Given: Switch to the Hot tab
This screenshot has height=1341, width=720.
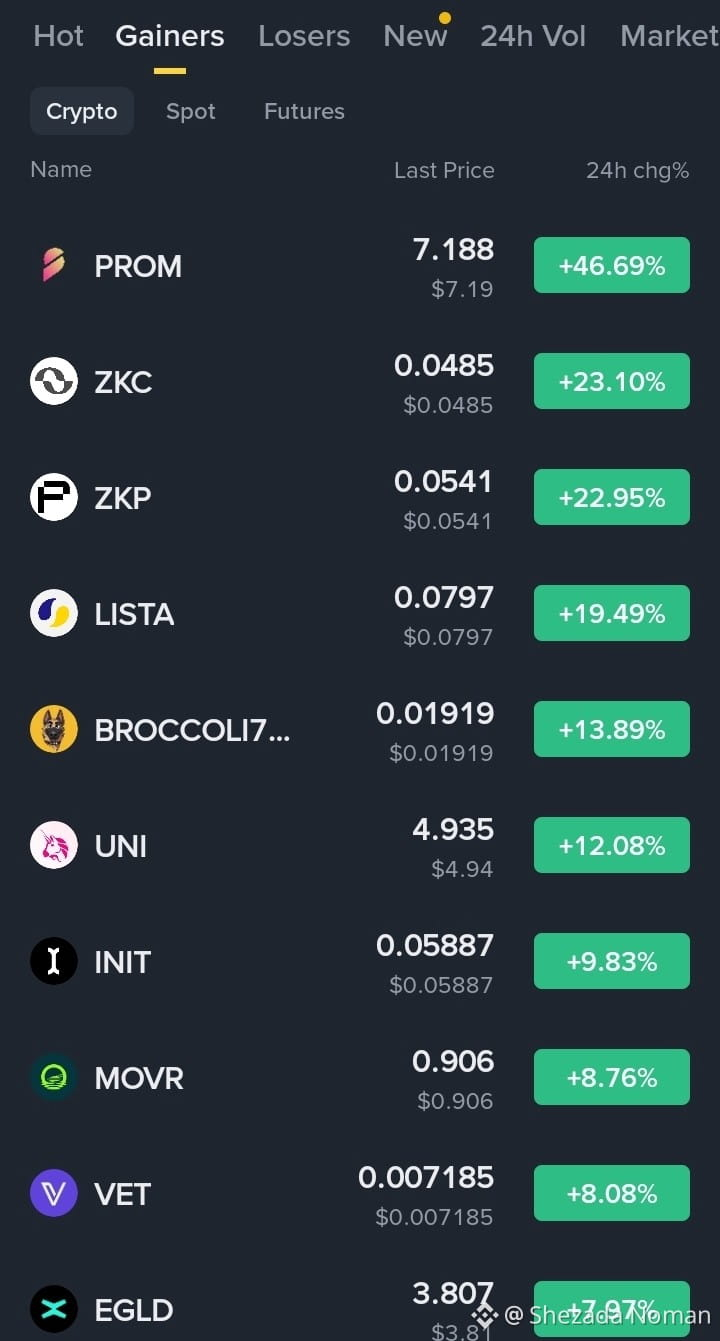Looking at the screenshot, I should coord(58,36).
